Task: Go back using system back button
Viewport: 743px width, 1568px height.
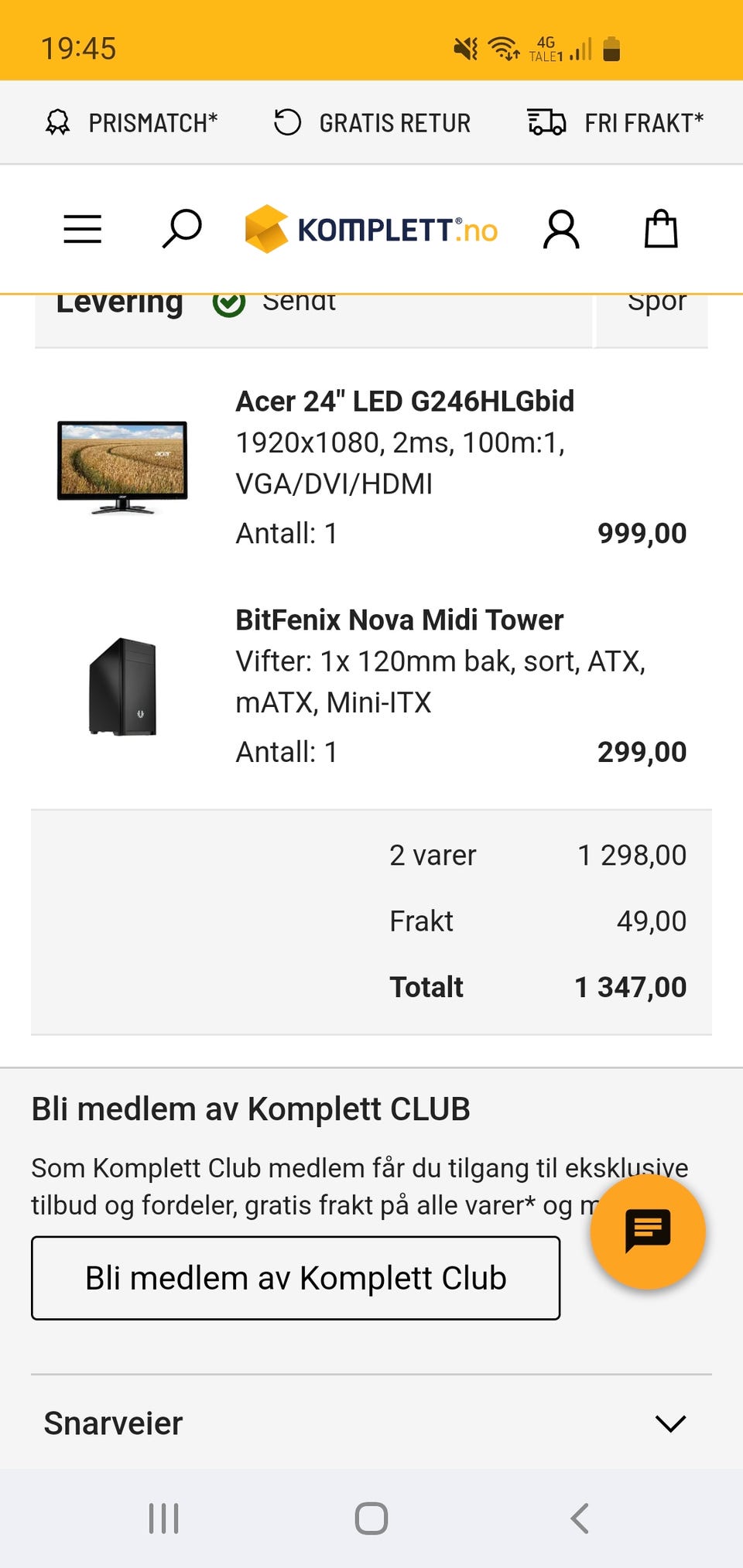Action: (x=580, y=1518)
